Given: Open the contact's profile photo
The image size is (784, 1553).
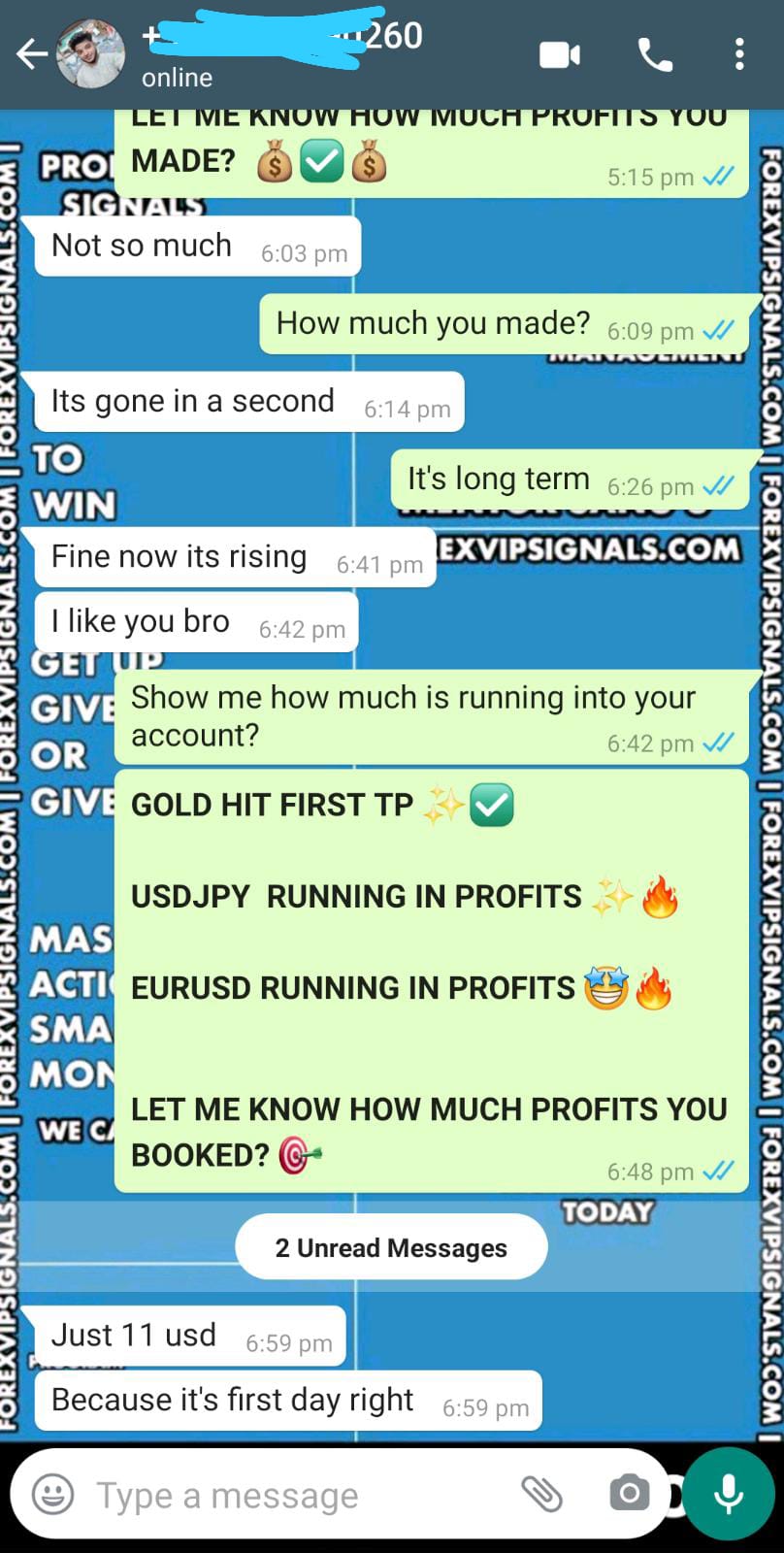Looking at the screenshot, I should click(x=91, y=54).
